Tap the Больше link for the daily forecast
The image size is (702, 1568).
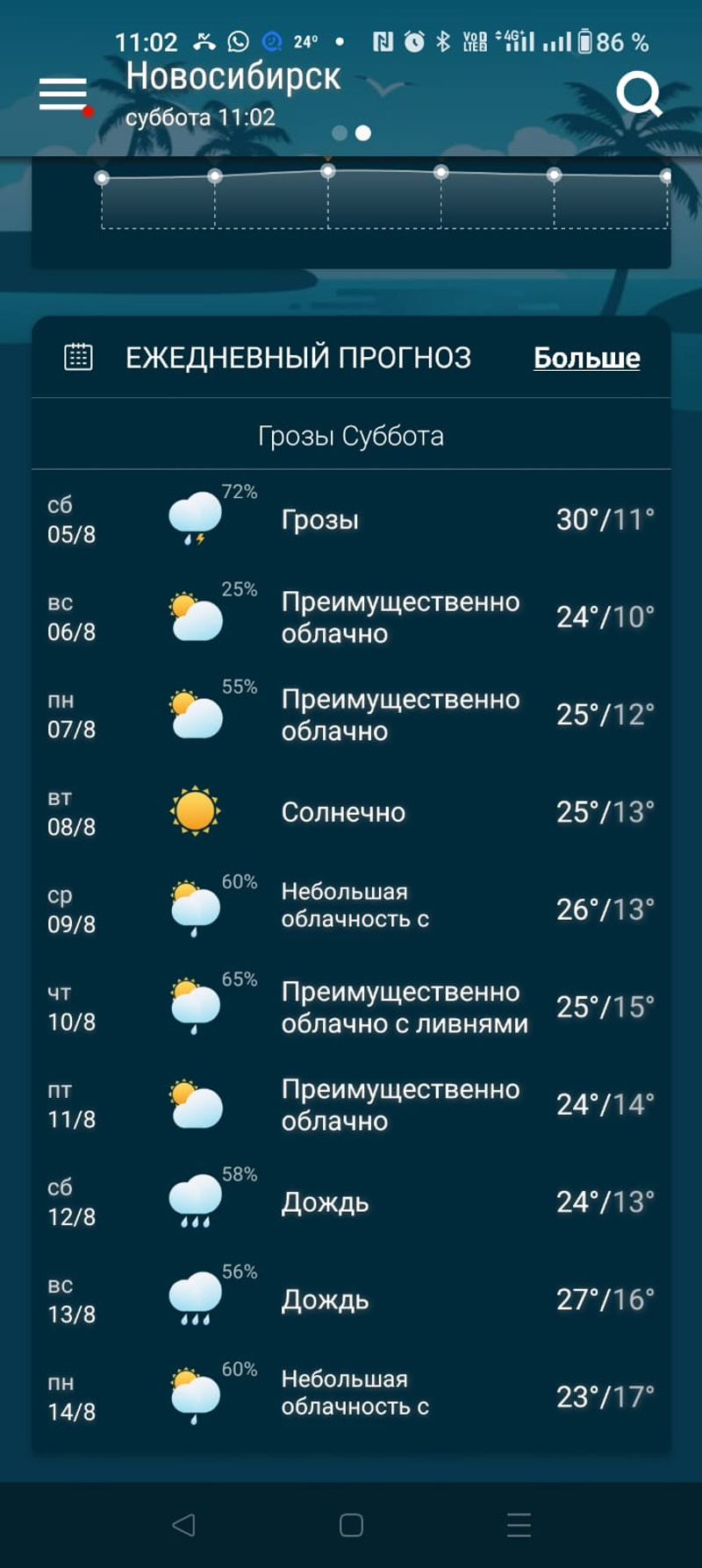pos(586,358)
